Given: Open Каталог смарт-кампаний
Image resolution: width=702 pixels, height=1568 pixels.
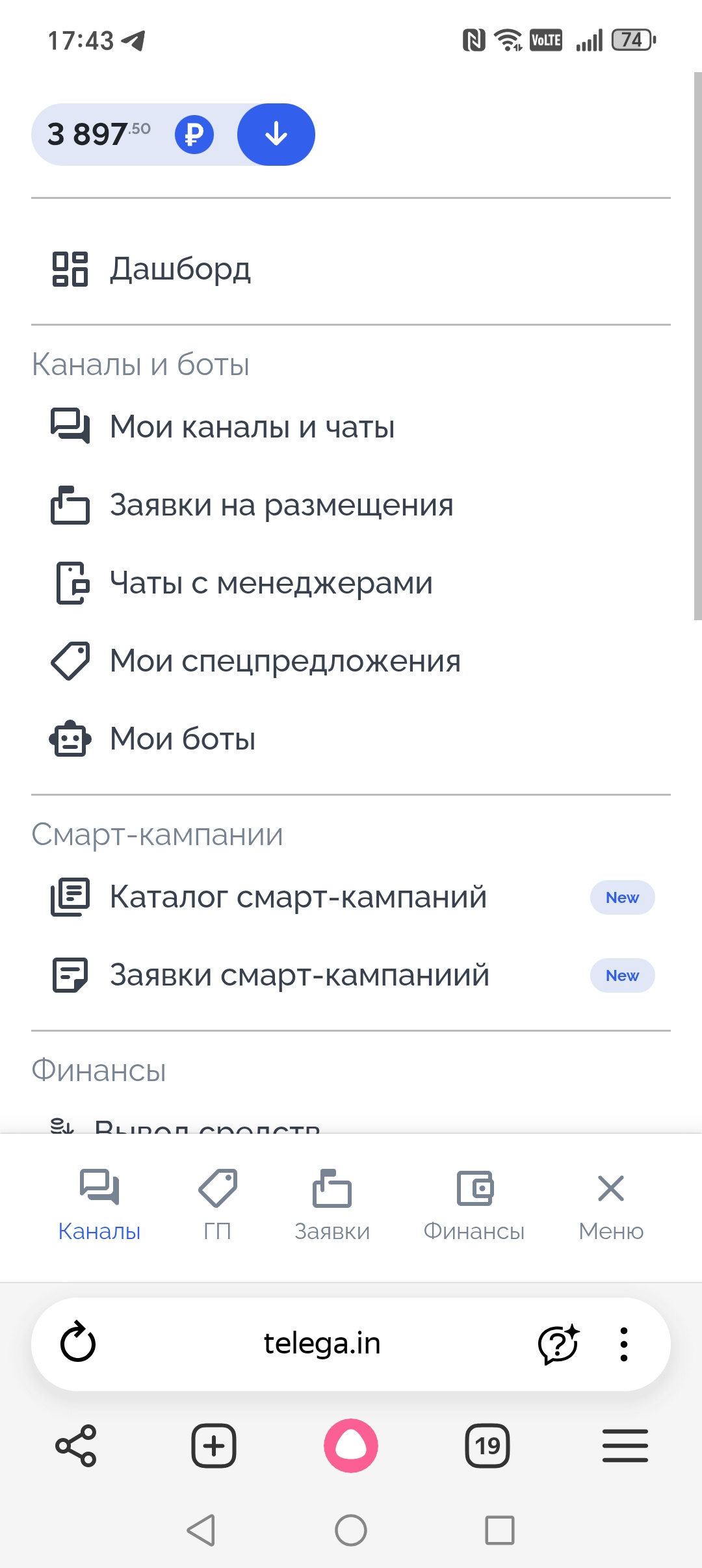Looking at the screenshot, I should 298,897.
